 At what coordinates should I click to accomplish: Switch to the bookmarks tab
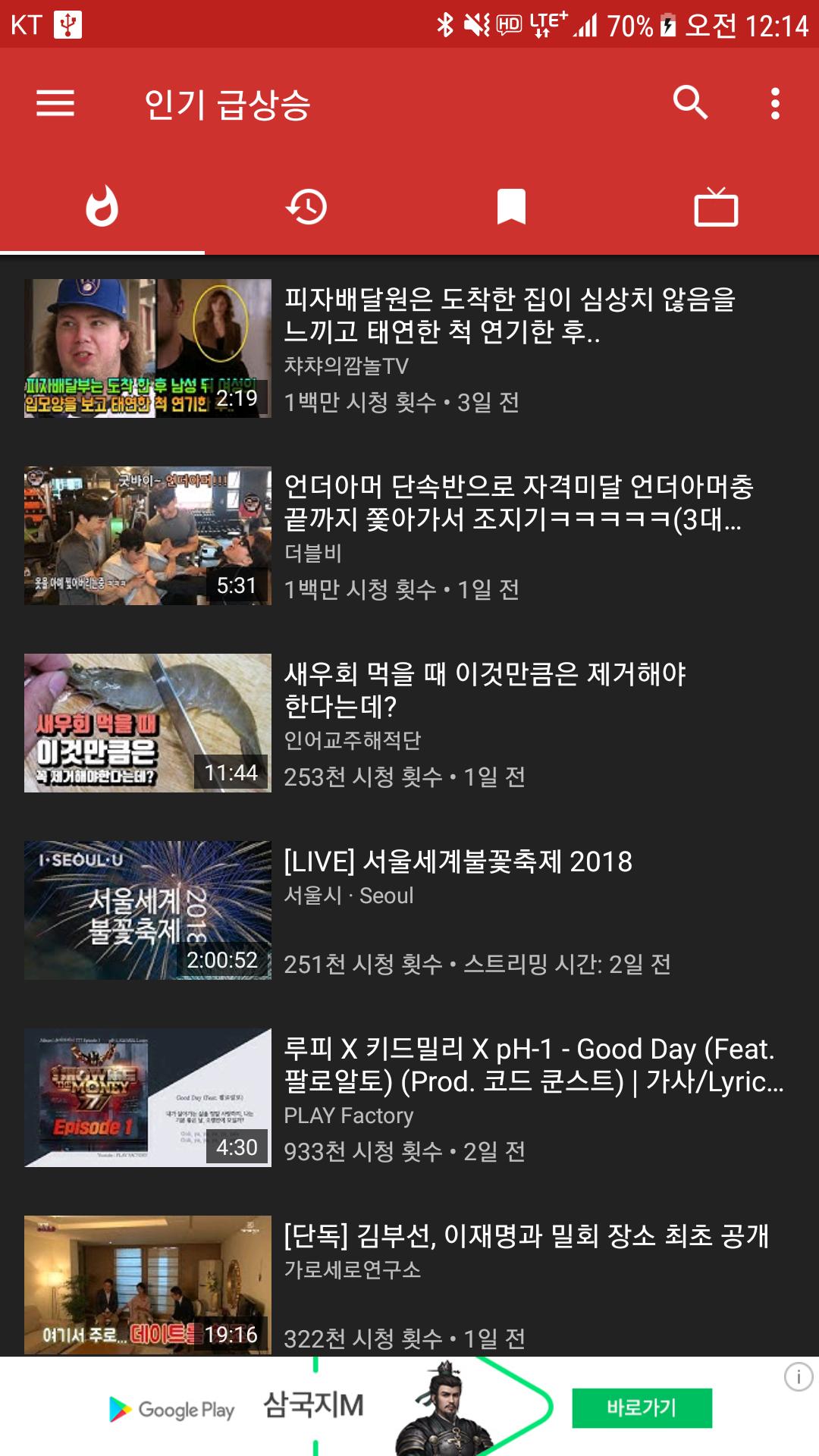pyautogui.click(x=511, y=206)
